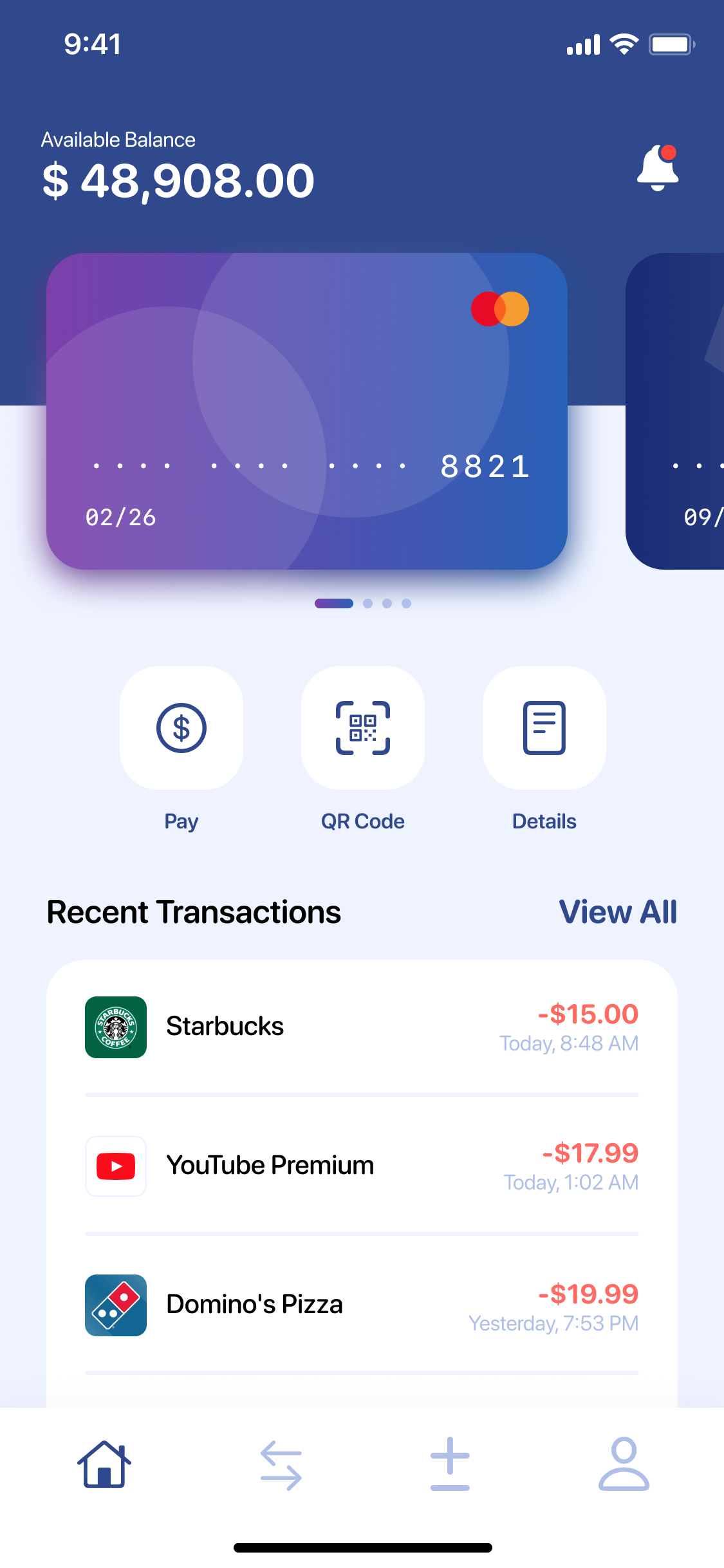Go to the home tab
Image resolution: width=724 pixels, height=1568 pixels.
(x=104, y=1464)
